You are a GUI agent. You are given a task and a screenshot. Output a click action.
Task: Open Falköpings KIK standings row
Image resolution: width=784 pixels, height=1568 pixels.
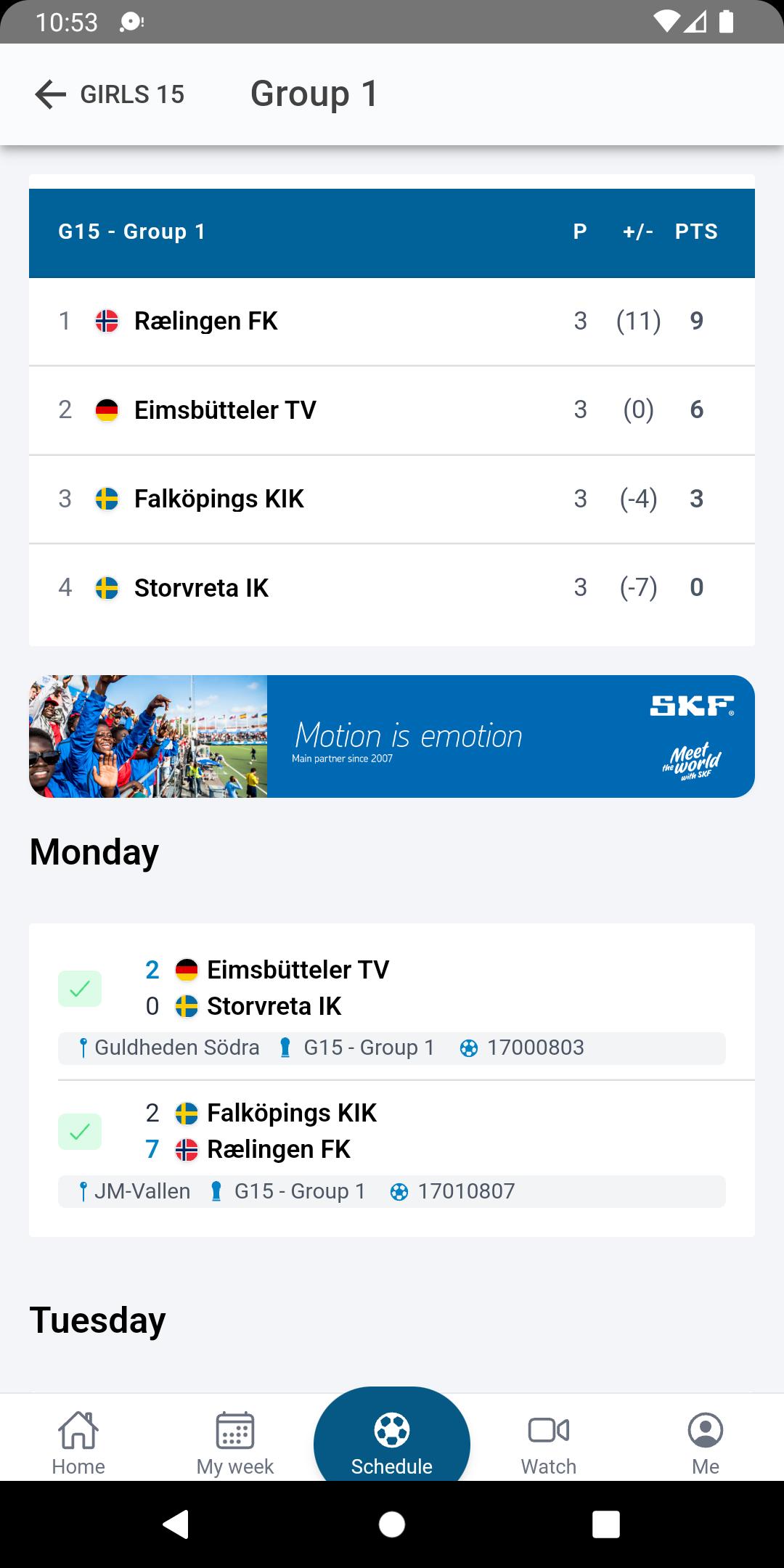tap(392, 499)
